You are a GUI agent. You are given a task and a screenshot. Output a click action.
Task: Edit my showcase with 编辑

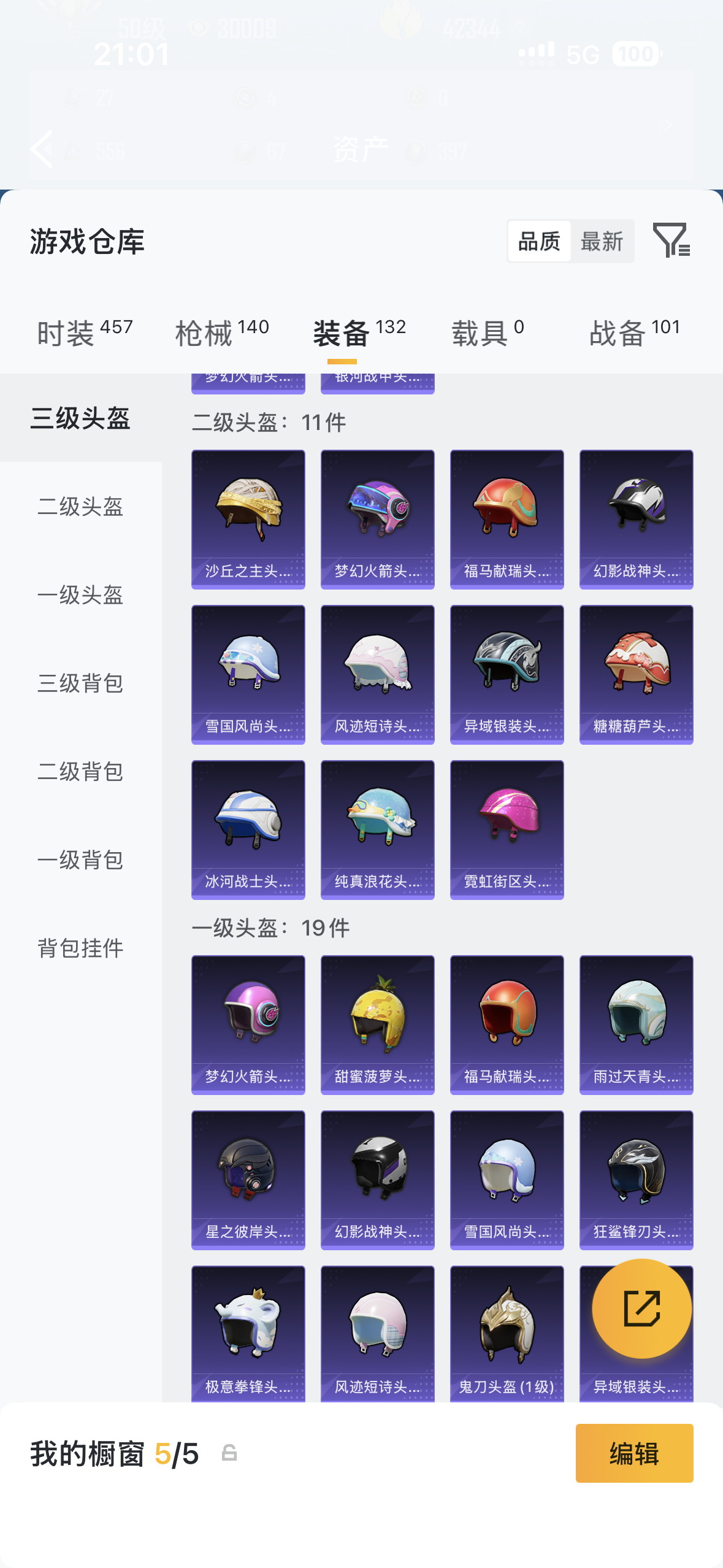634,1453
